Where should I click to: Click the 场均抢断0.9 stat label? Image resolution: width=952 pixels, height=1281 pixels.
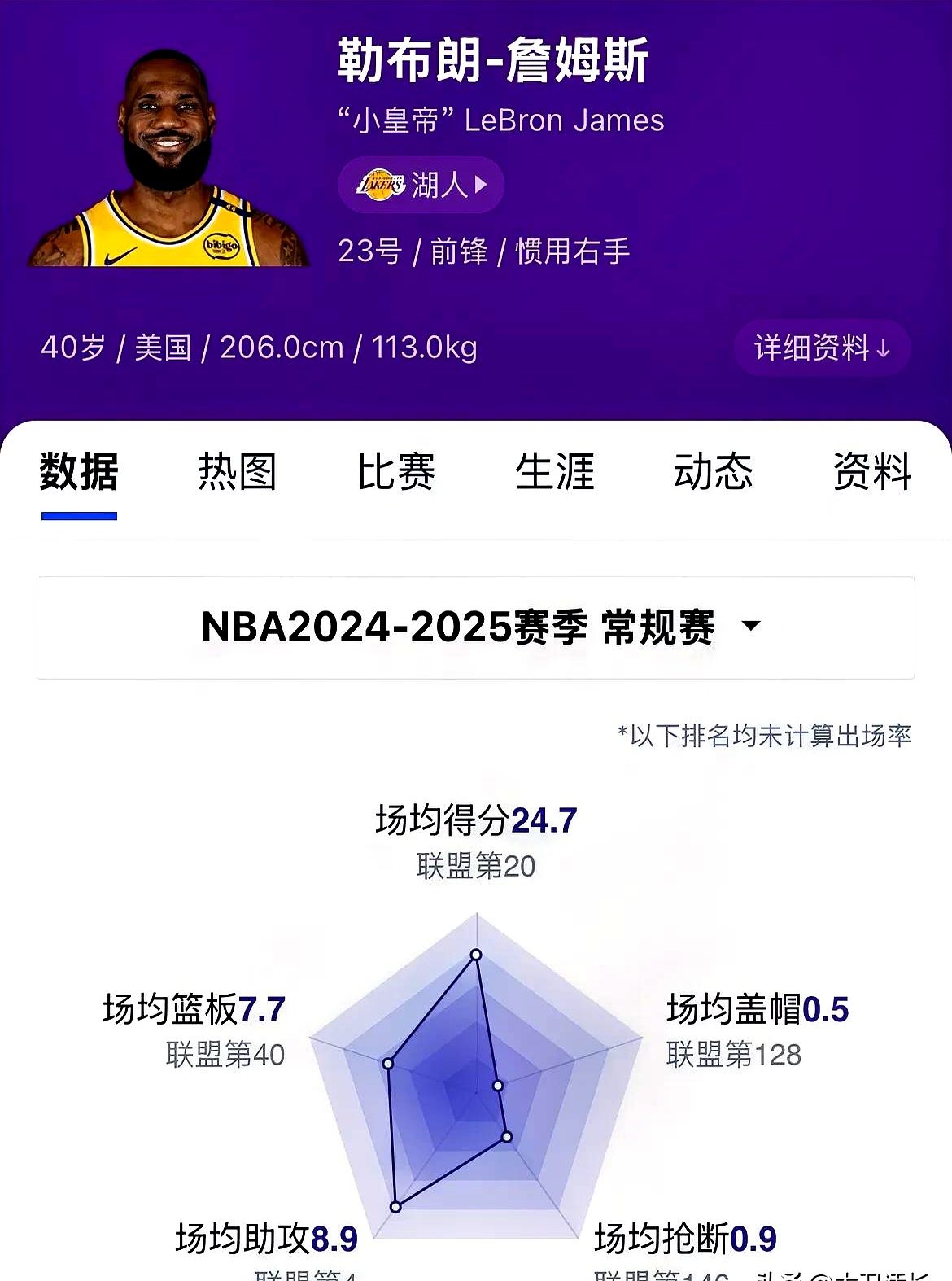coord(683,1236)
